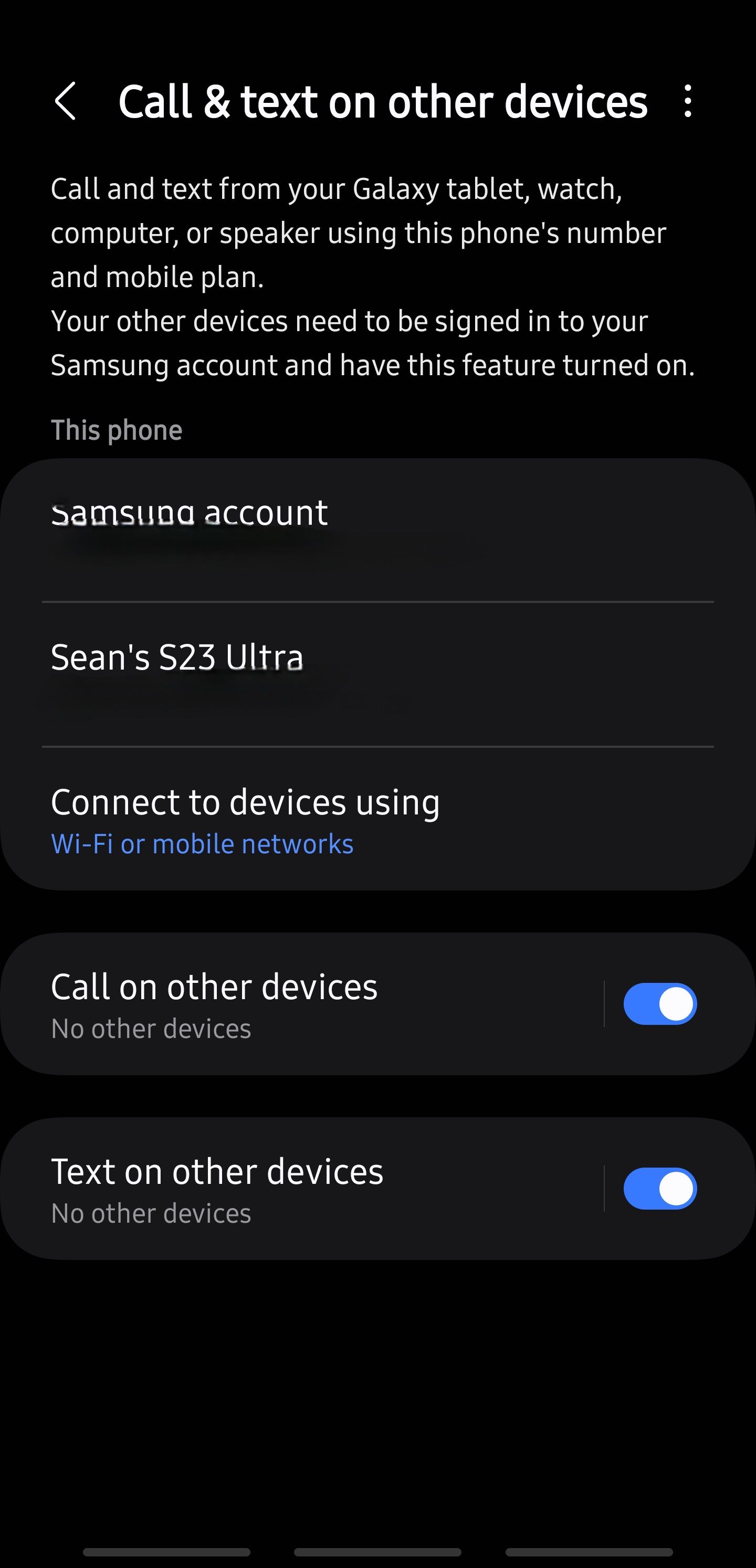Turn off the Call on other devices switch
756x1568 pixels.
click(660, 1004)
